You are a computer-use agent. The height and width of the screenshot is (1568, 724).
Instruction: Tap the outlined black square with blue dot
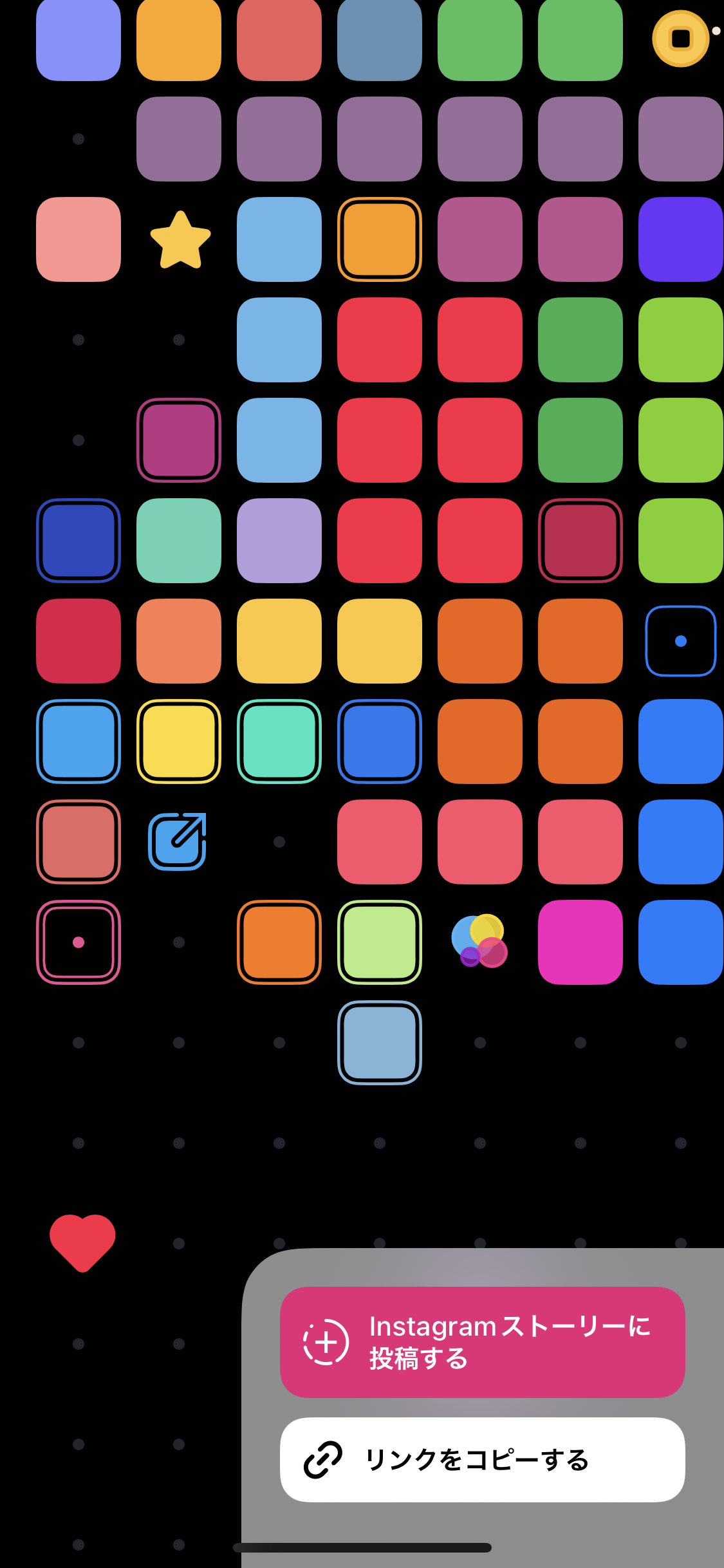(681, 641)
